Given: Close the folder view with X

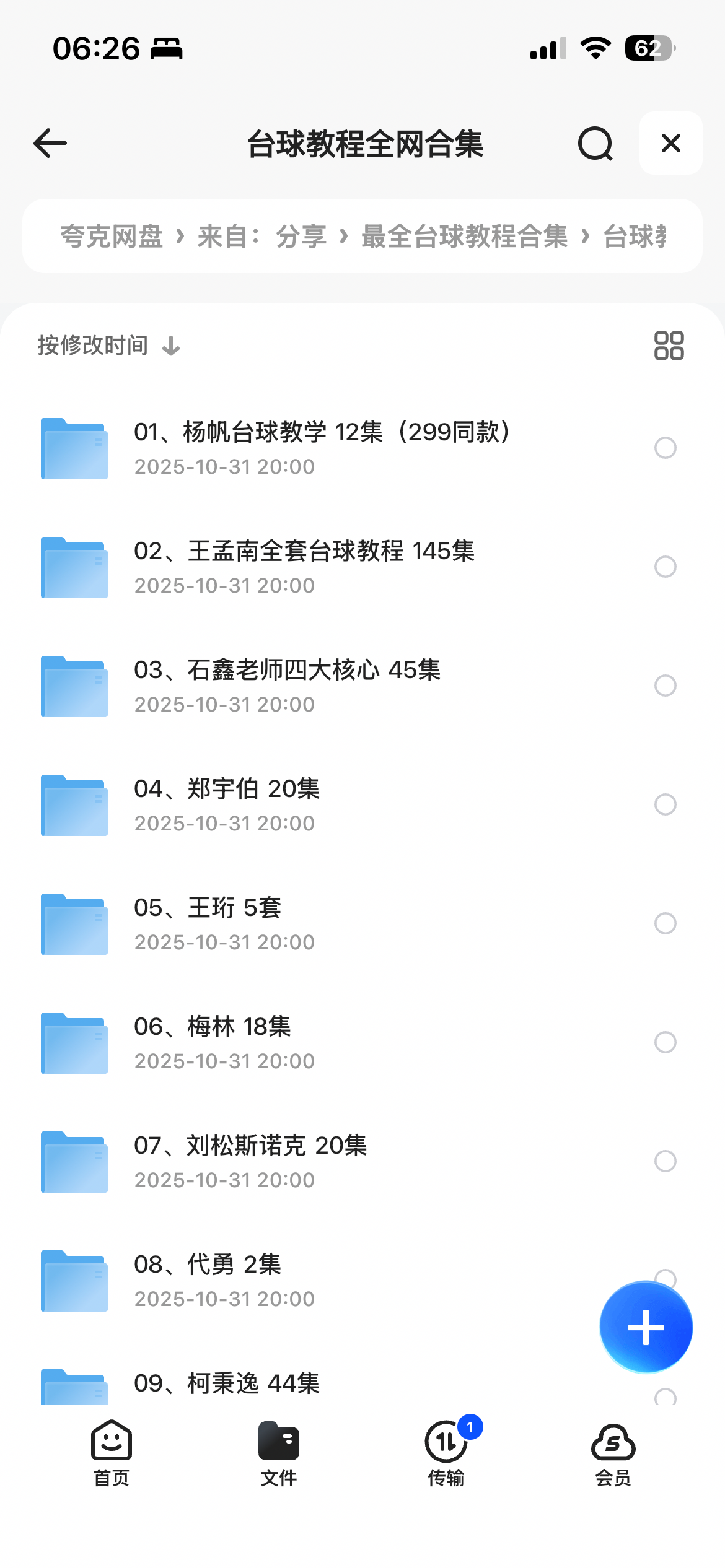Looking at the screenshot, I should click(670, 144).
